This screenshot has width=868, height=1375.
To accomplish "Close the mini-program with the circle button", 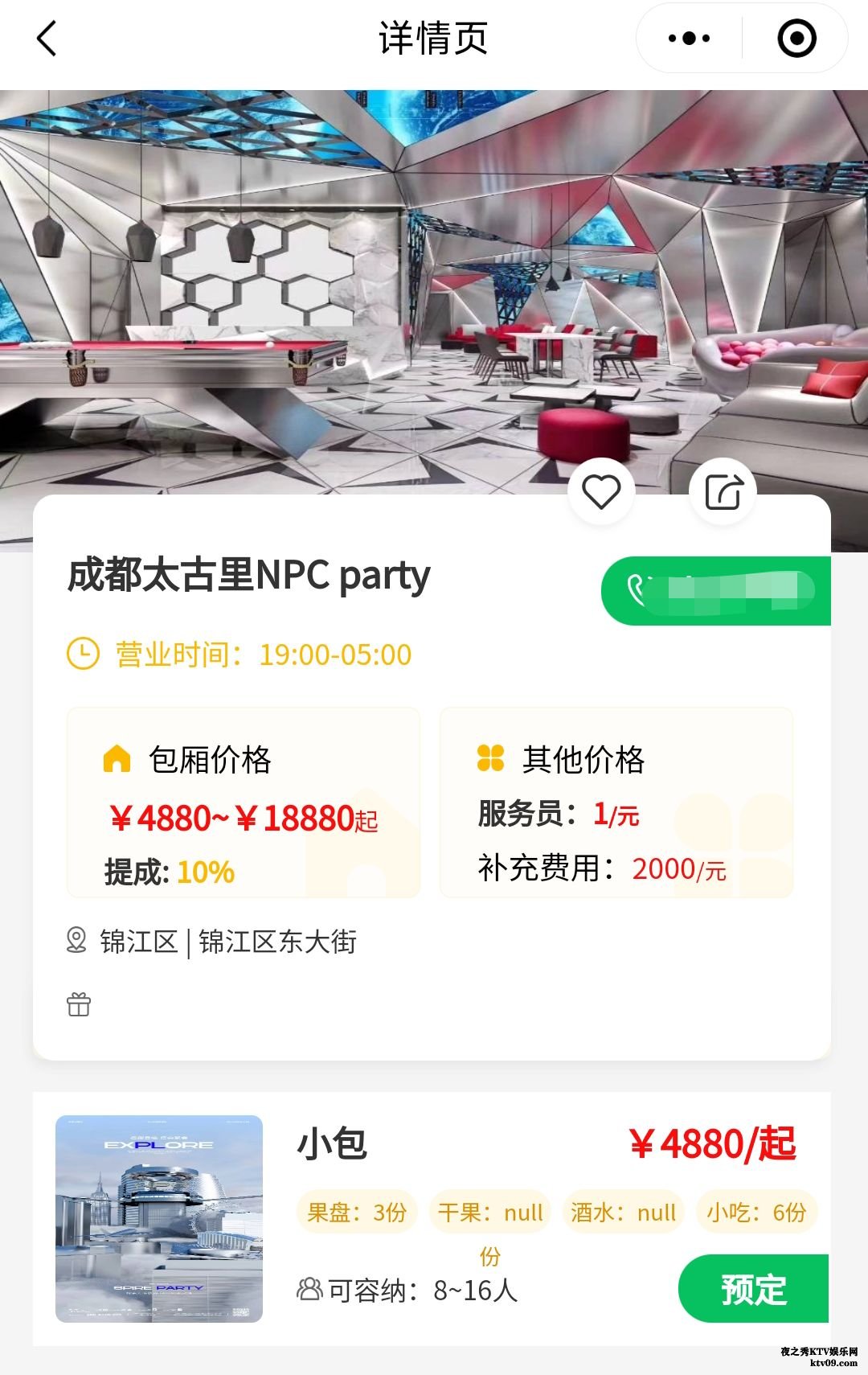I will [796, 39].
